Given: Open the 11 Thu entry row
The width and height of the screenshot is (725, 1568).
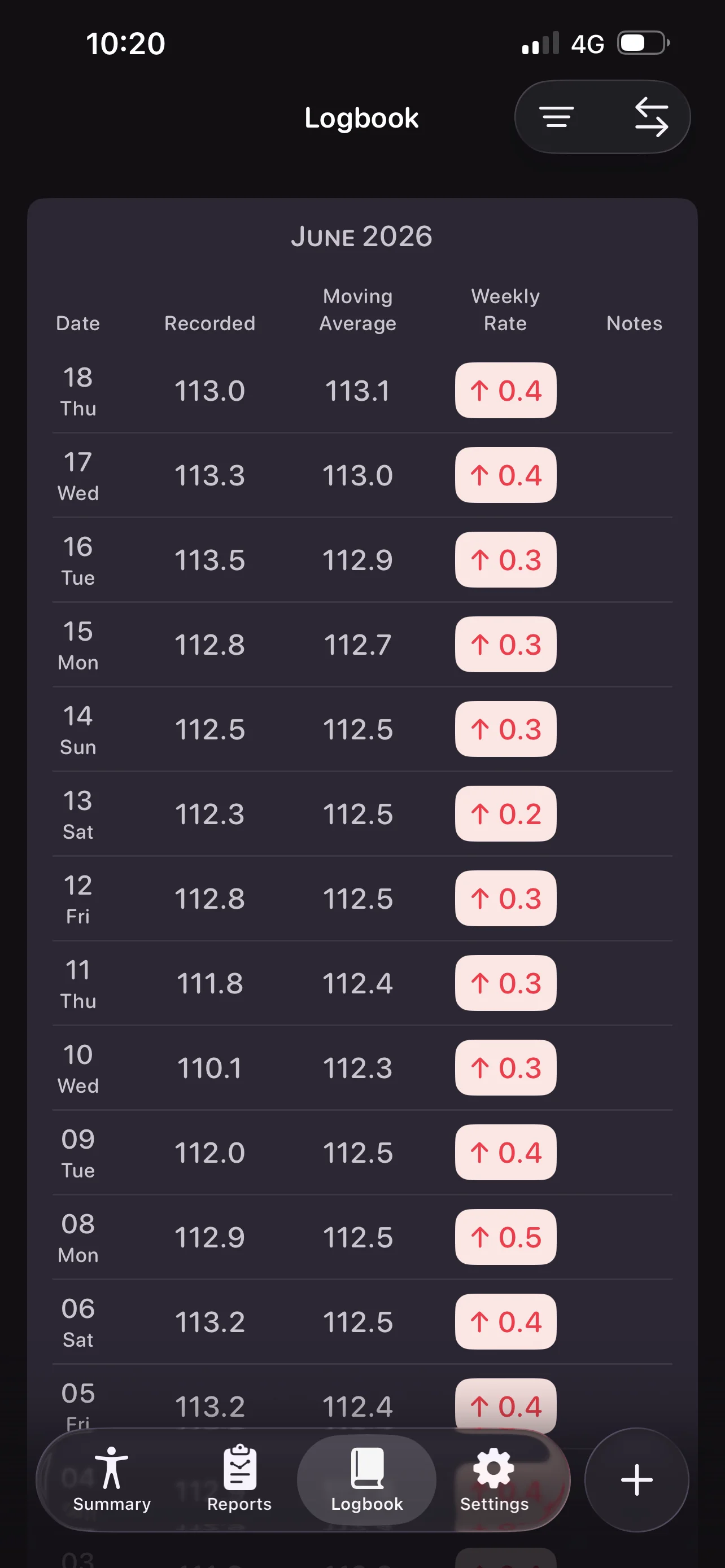Looking at the screenshot, I should click(x=362, y=983).
